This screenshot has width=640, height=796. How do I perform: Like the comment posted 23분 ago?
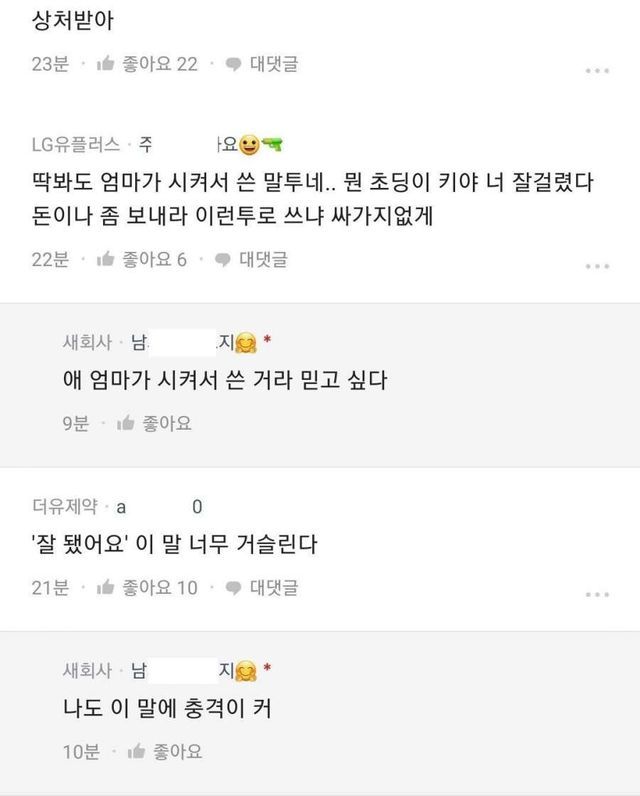pyautogui.click(x=146, y=64)
